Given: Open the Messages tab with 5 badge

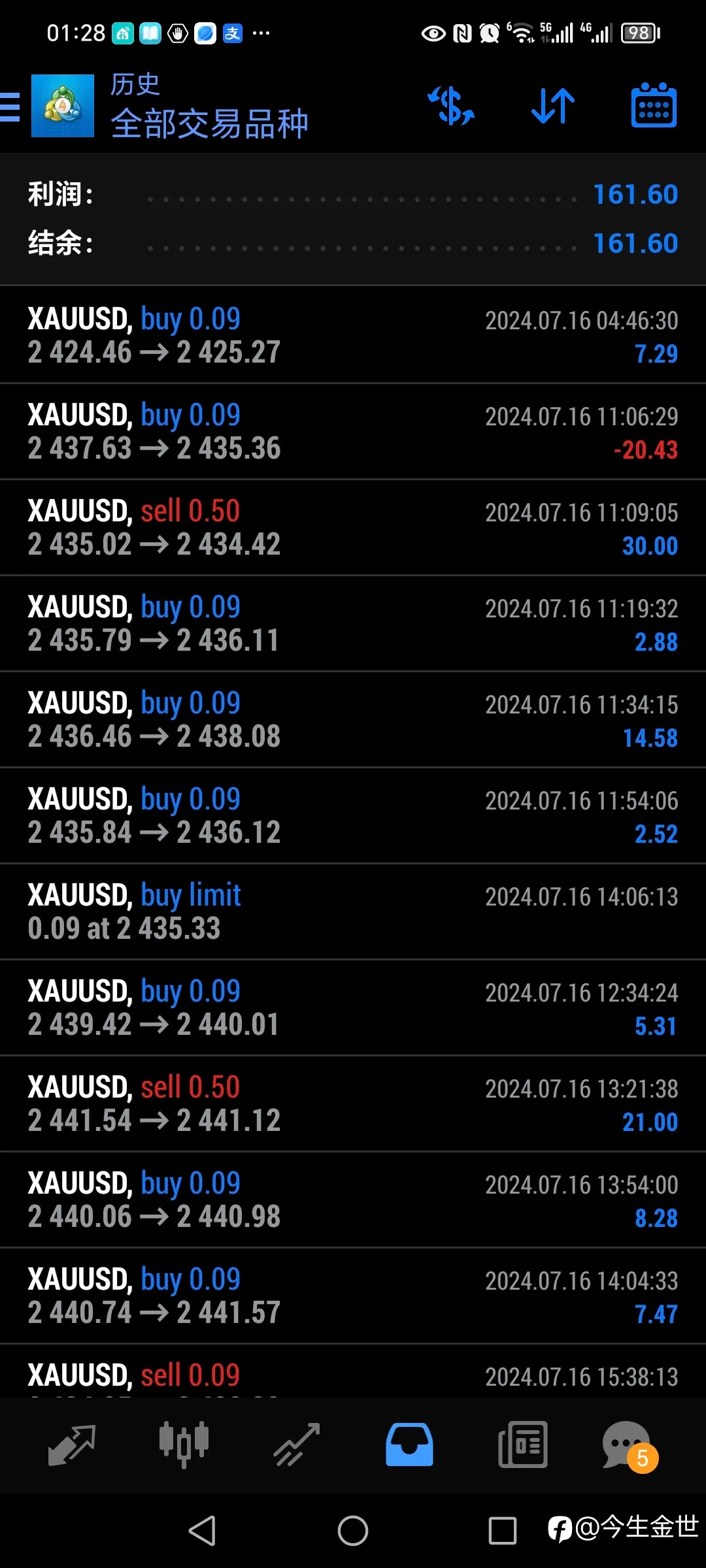Looking at the screenshot, I should click(x=629, y=1446).
